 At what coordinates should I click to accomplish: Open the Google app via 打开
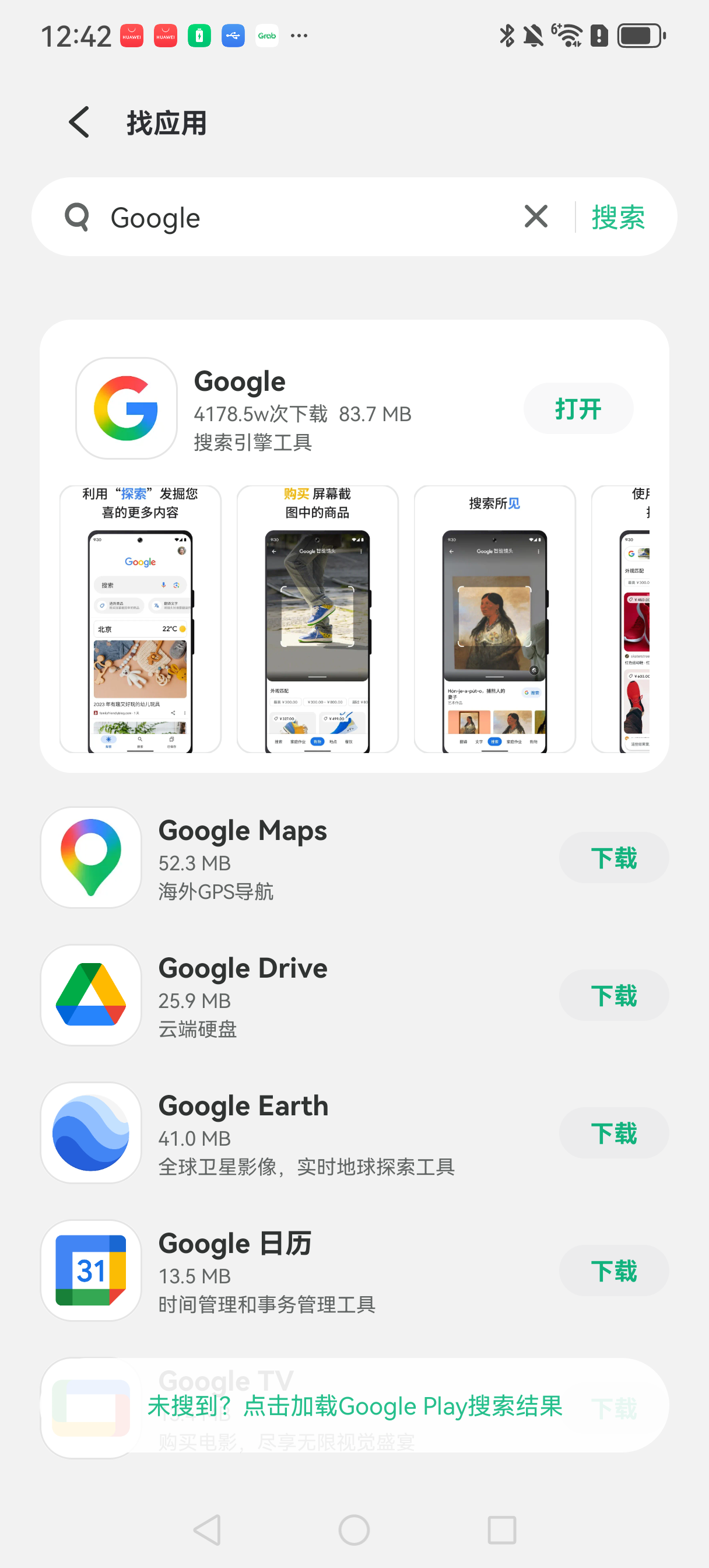578,408
